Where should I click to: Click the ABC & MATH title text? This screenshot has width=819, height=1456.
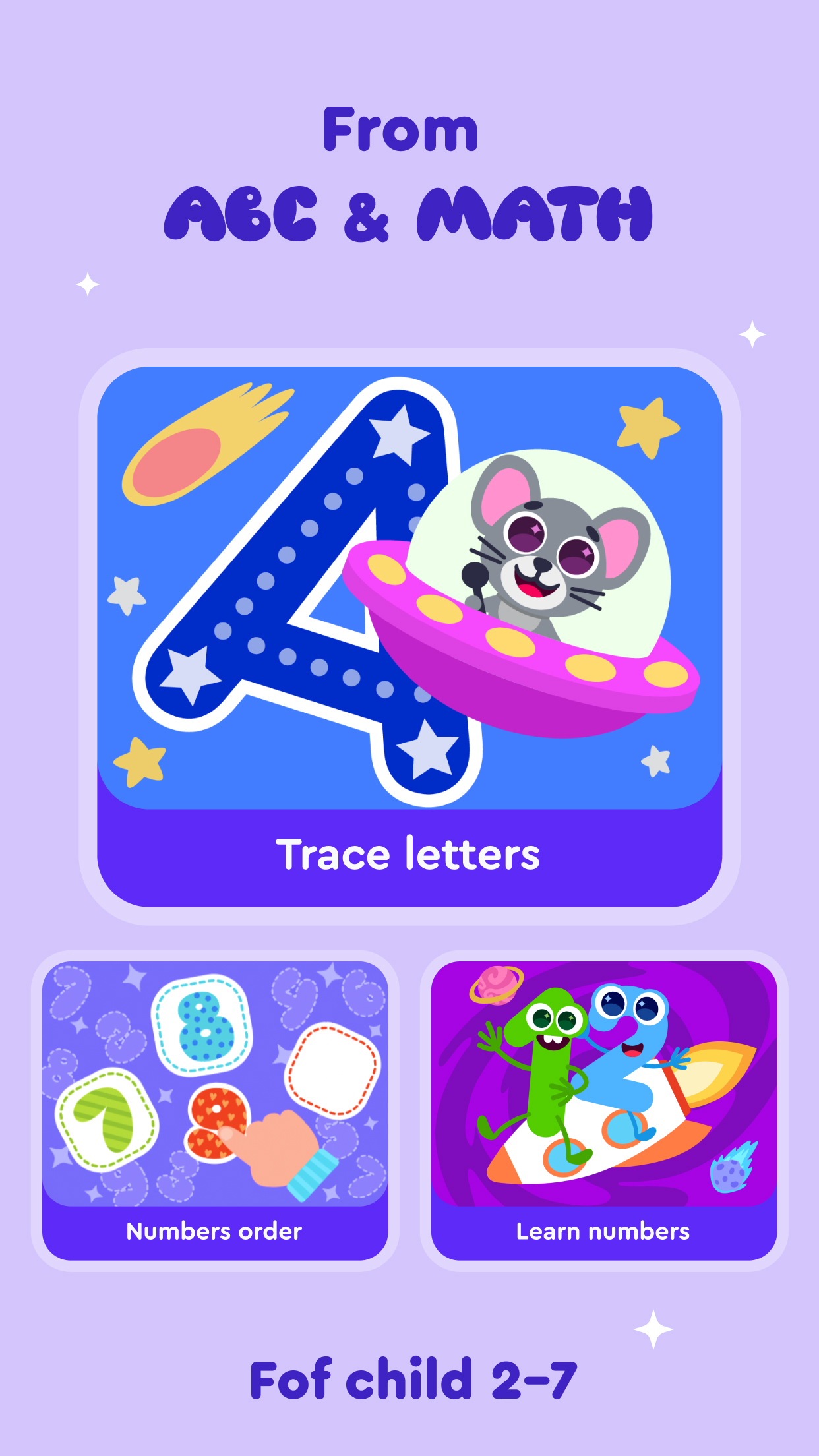tap(409, 211)
